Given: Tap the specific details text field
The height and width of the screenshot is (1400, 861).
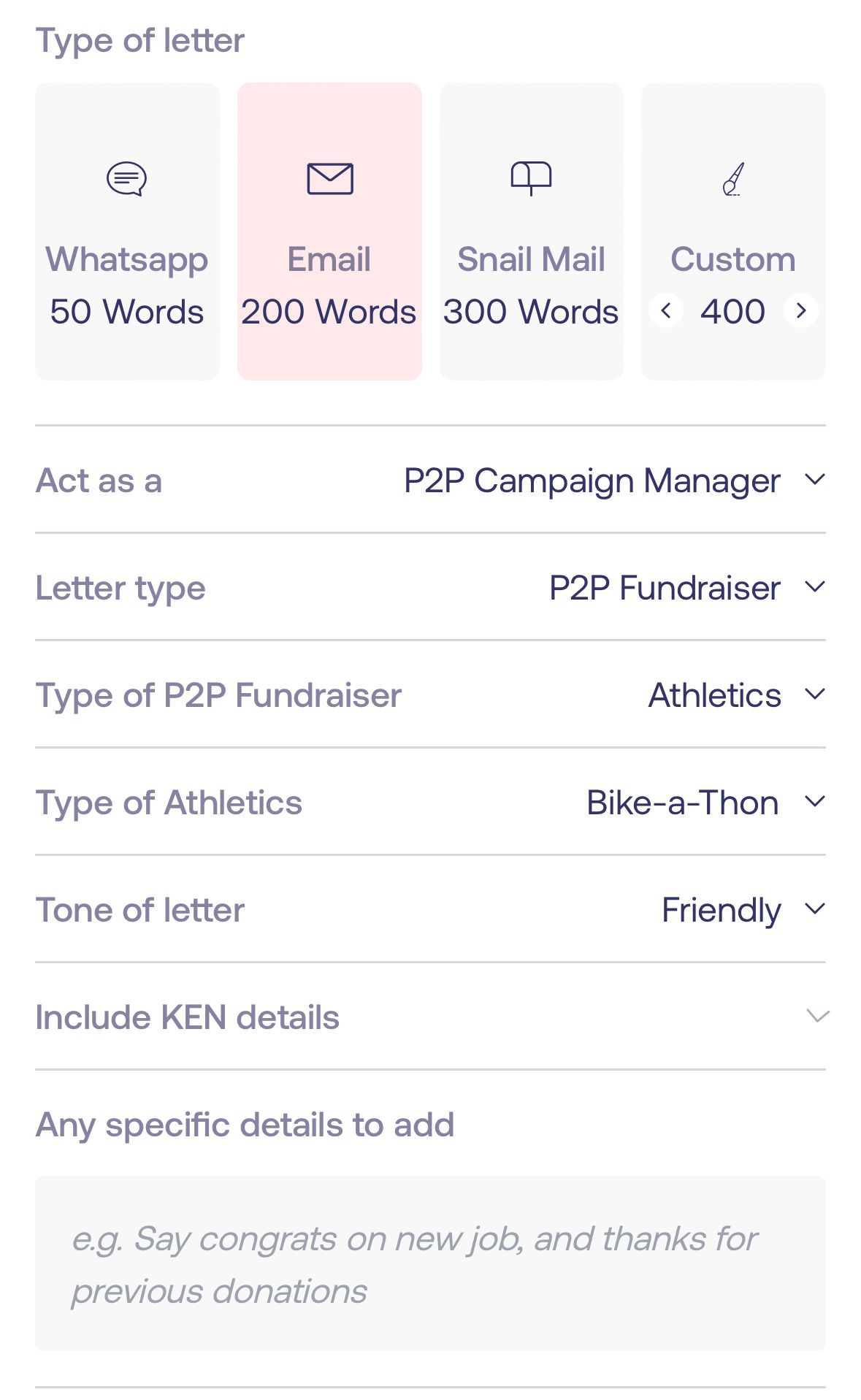Looking at the screenshot, I should click(x=430, y=1263).
